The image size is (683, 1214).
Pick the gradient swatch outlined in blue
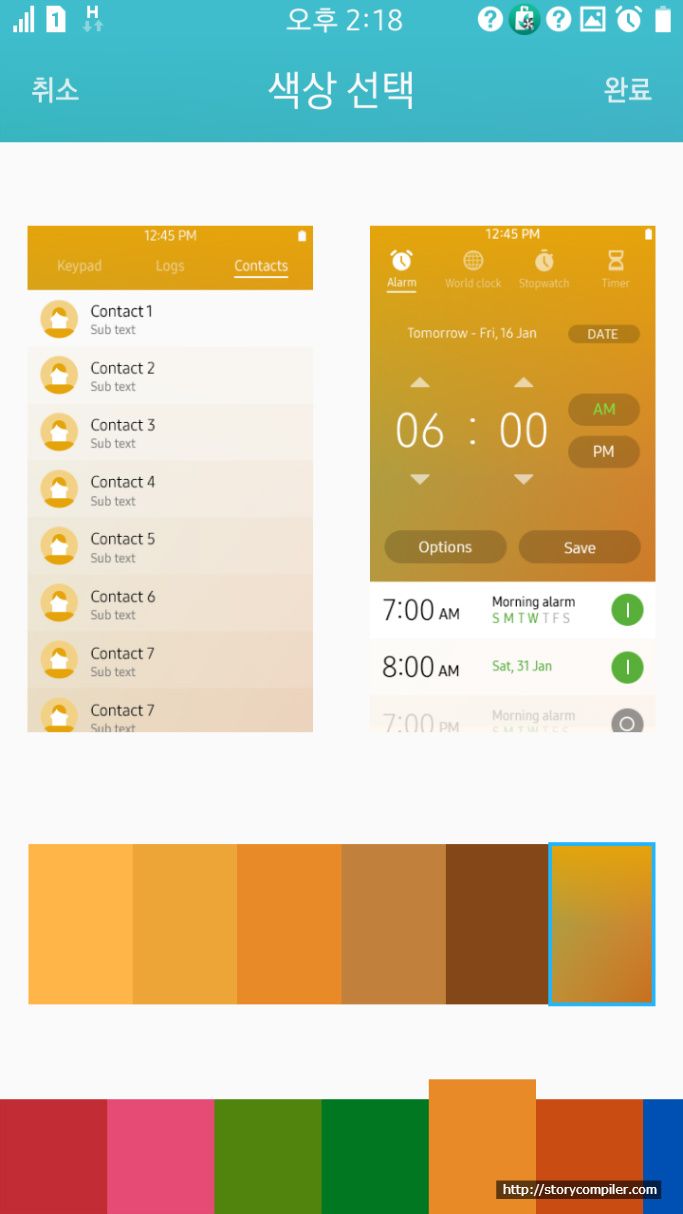[x=602, y=924]
